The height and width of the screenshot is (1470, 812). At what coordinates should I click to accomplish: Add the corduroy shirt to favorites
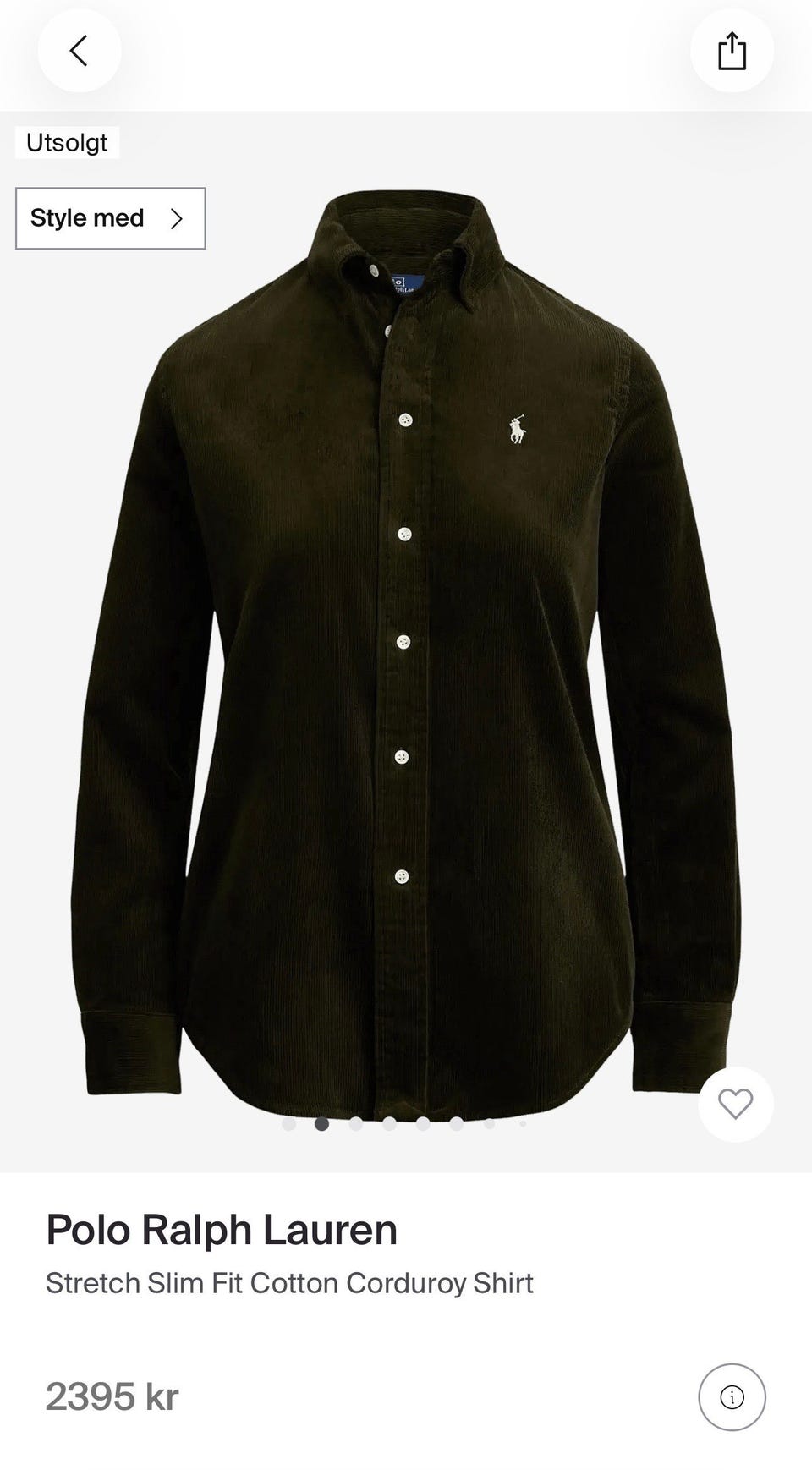pyautogui.click(x=735, y=1104)
